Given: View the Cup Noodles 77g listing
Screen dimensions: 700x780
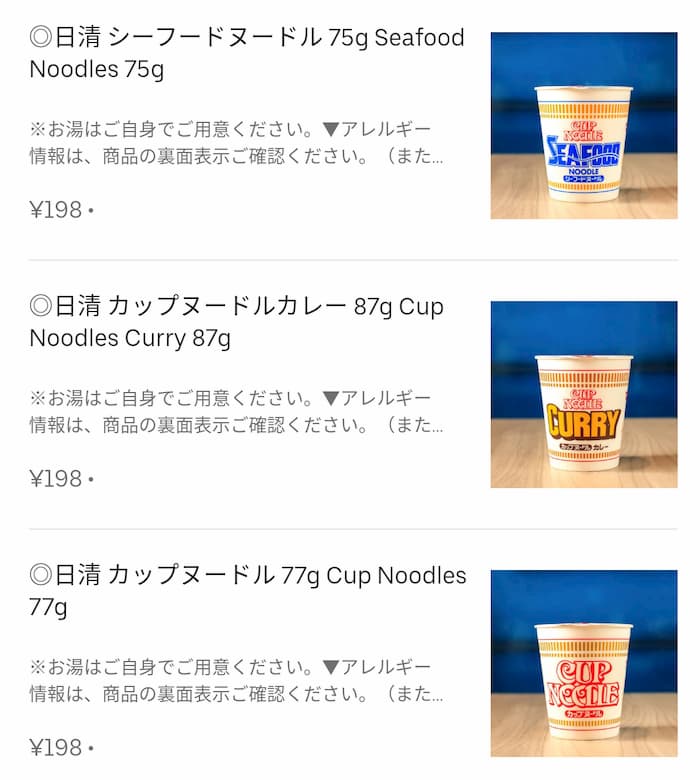Looking at the screenshot, I should (247, 590).
